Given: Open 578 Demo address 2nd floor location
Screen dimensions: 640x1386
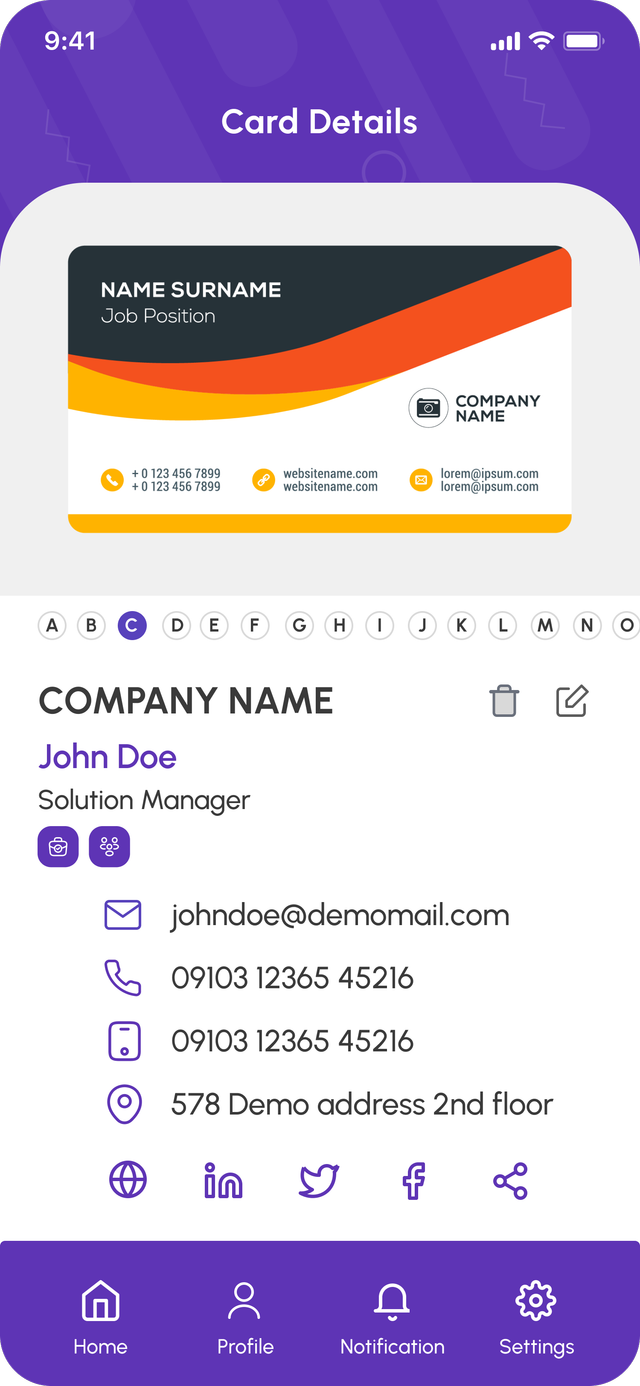Looking at the screenshot, I should coord(361,1104).
